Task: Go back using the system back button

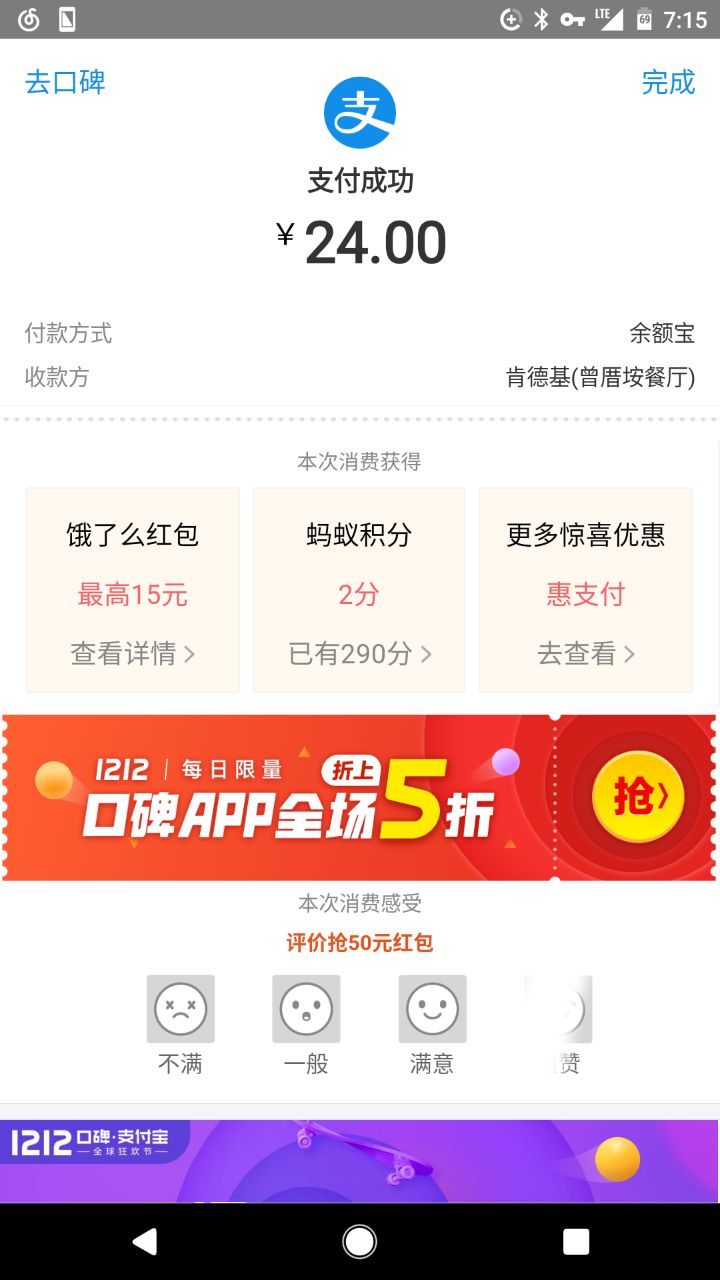Action: (145, 1241)
